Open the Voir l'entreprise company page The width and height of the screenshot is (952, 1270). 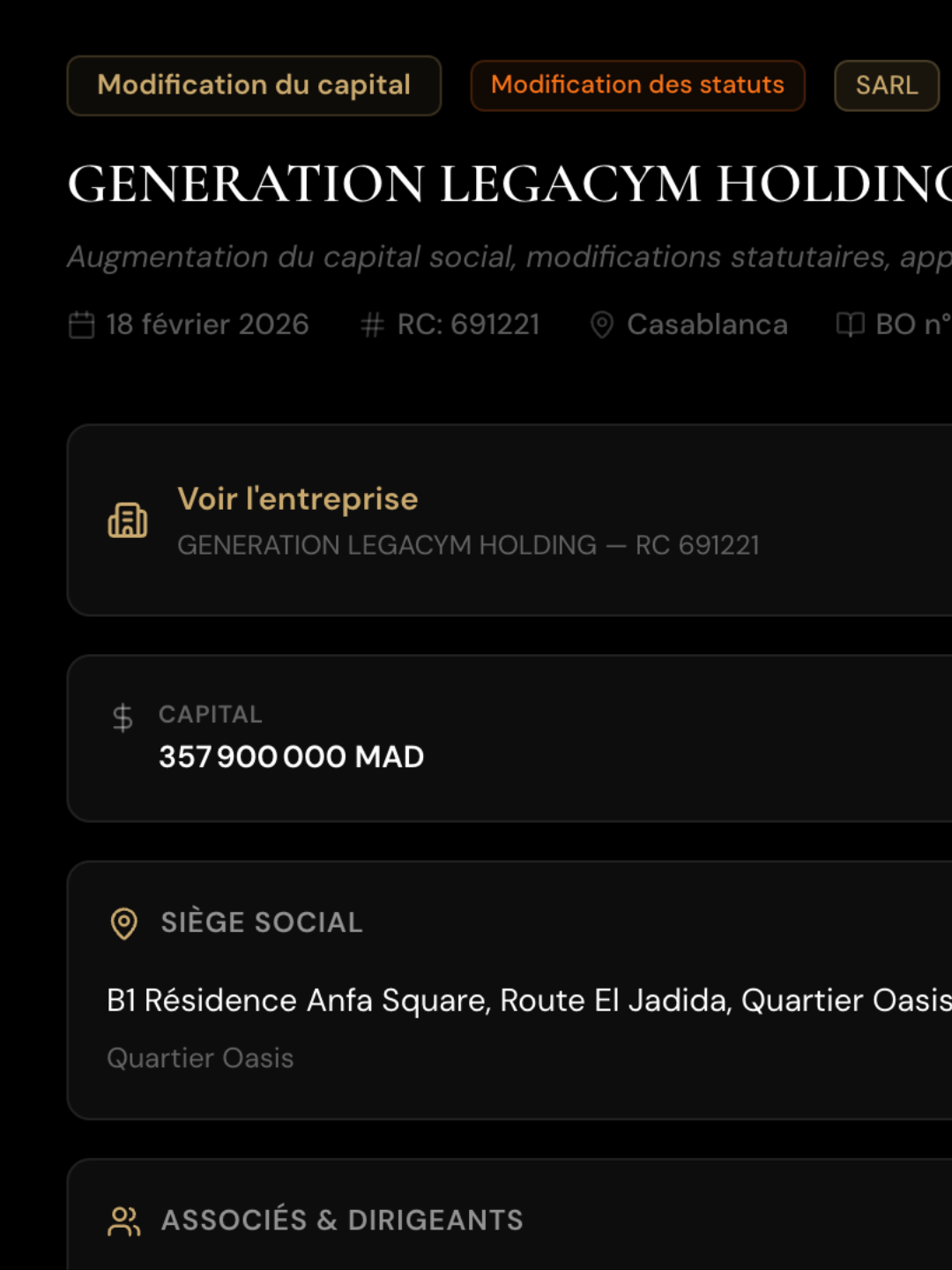[x=298, y=498]
